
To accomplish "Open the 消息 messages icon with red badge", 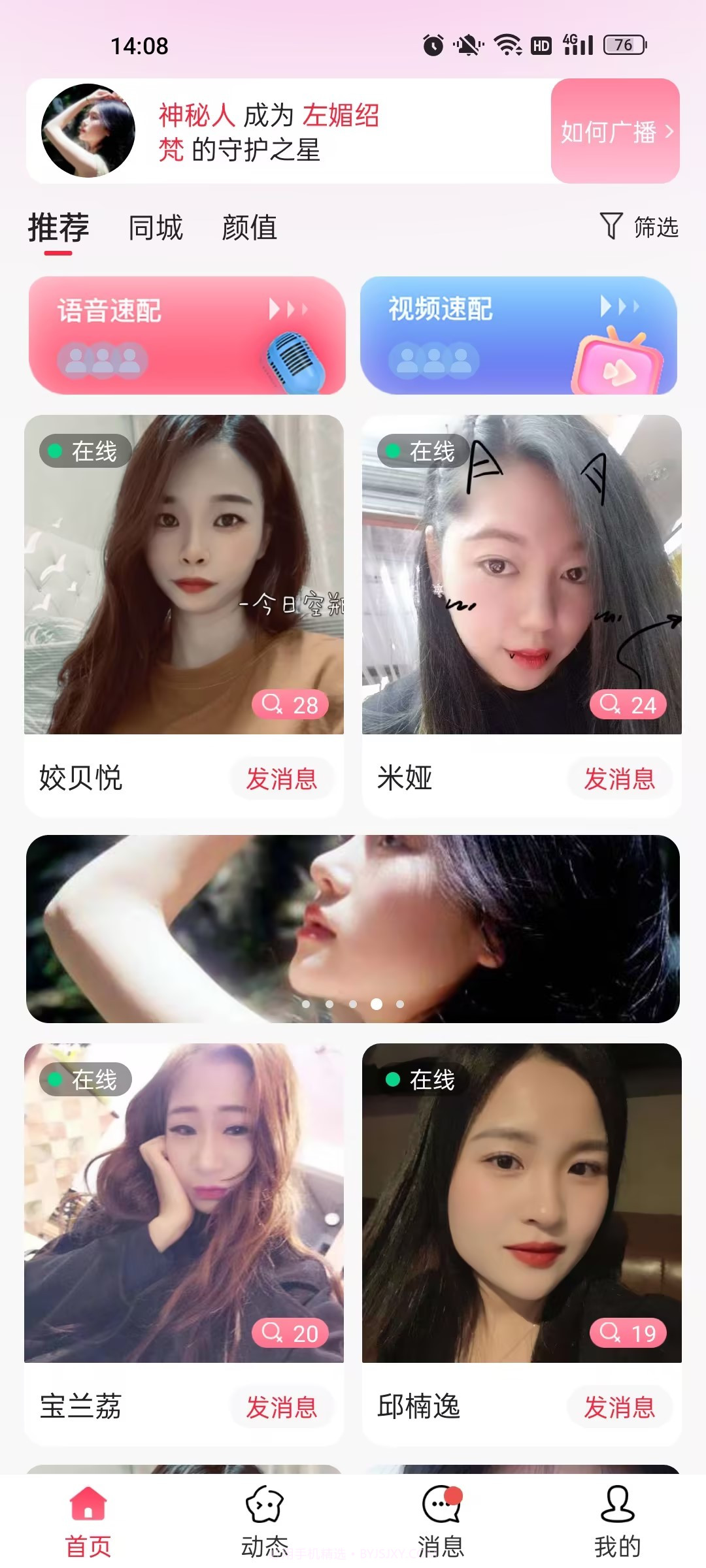I will [x=440, y=1504].
